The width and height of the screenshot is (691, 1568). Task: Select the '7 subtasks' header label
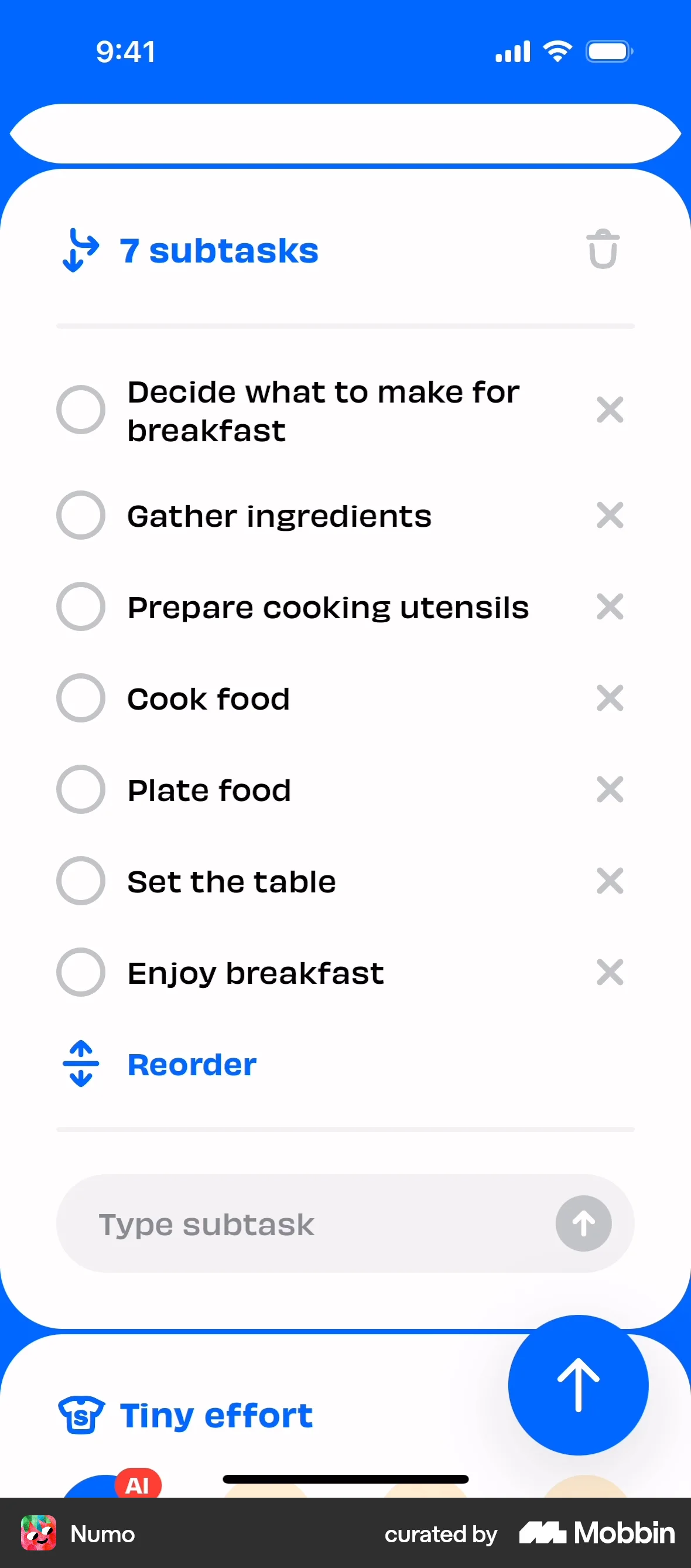(220, 251)
